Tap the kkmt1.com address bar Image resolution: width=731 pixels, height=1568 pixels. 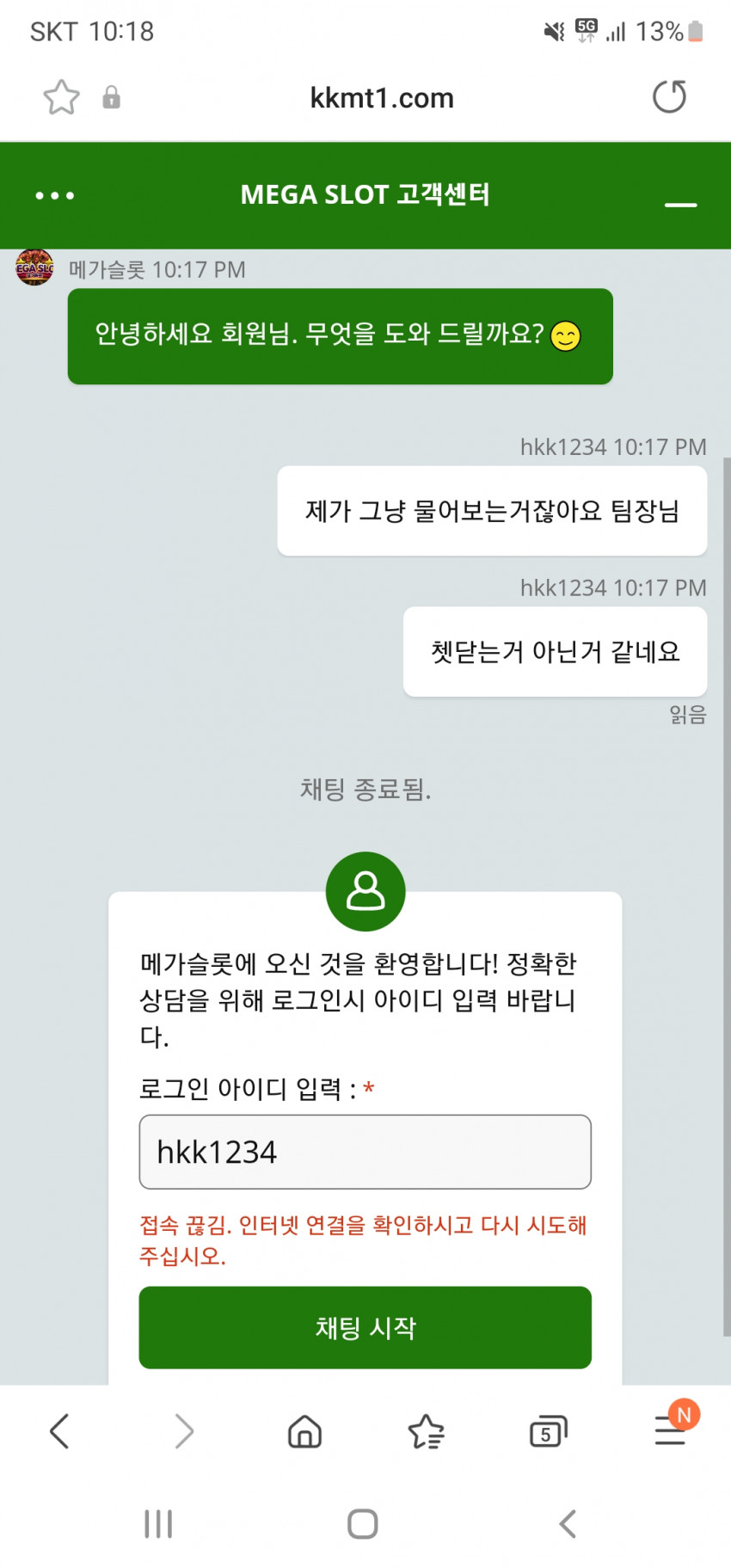point(382,98)
